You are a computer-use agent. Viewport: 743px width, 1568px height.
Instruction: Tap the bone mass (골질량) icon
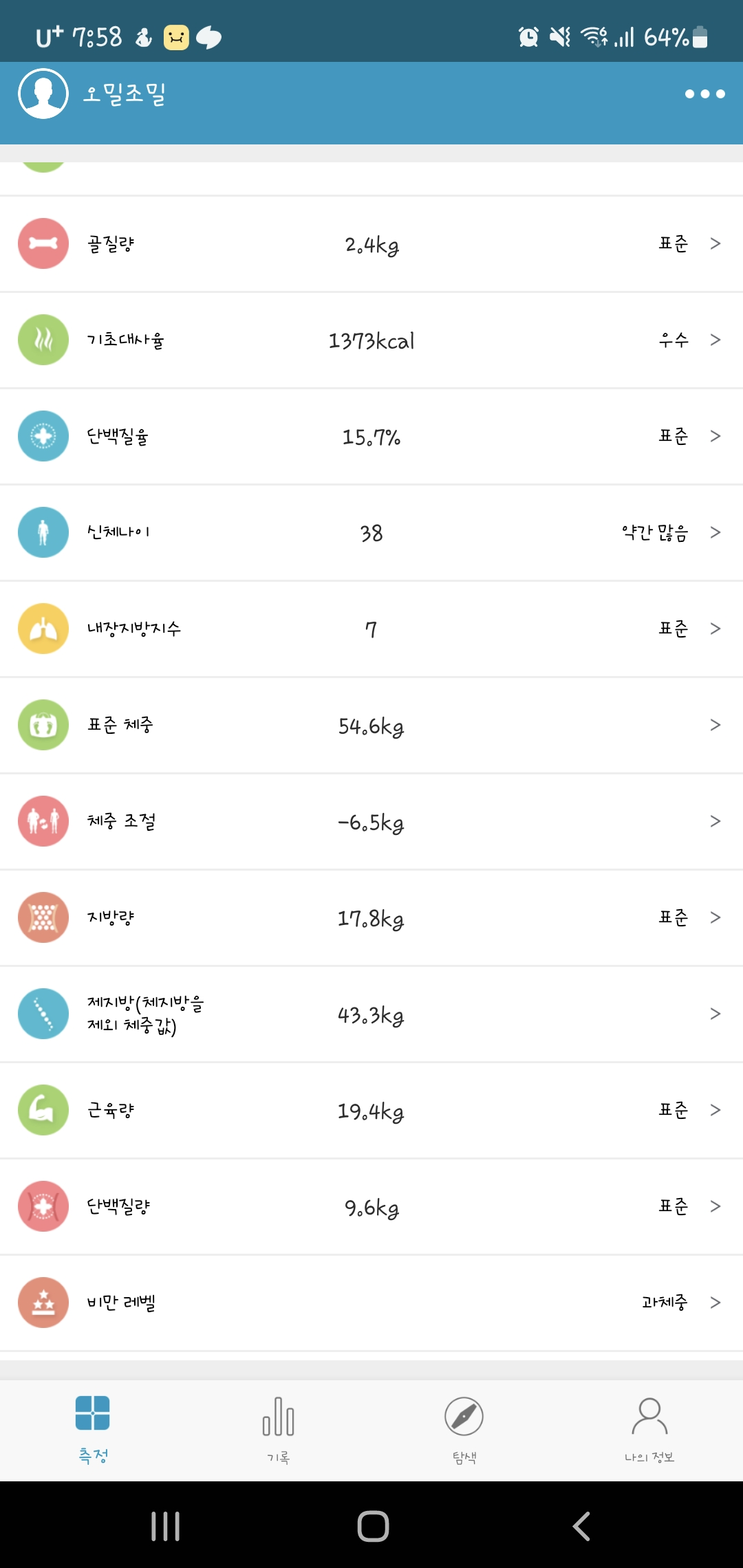coord(43,243)
